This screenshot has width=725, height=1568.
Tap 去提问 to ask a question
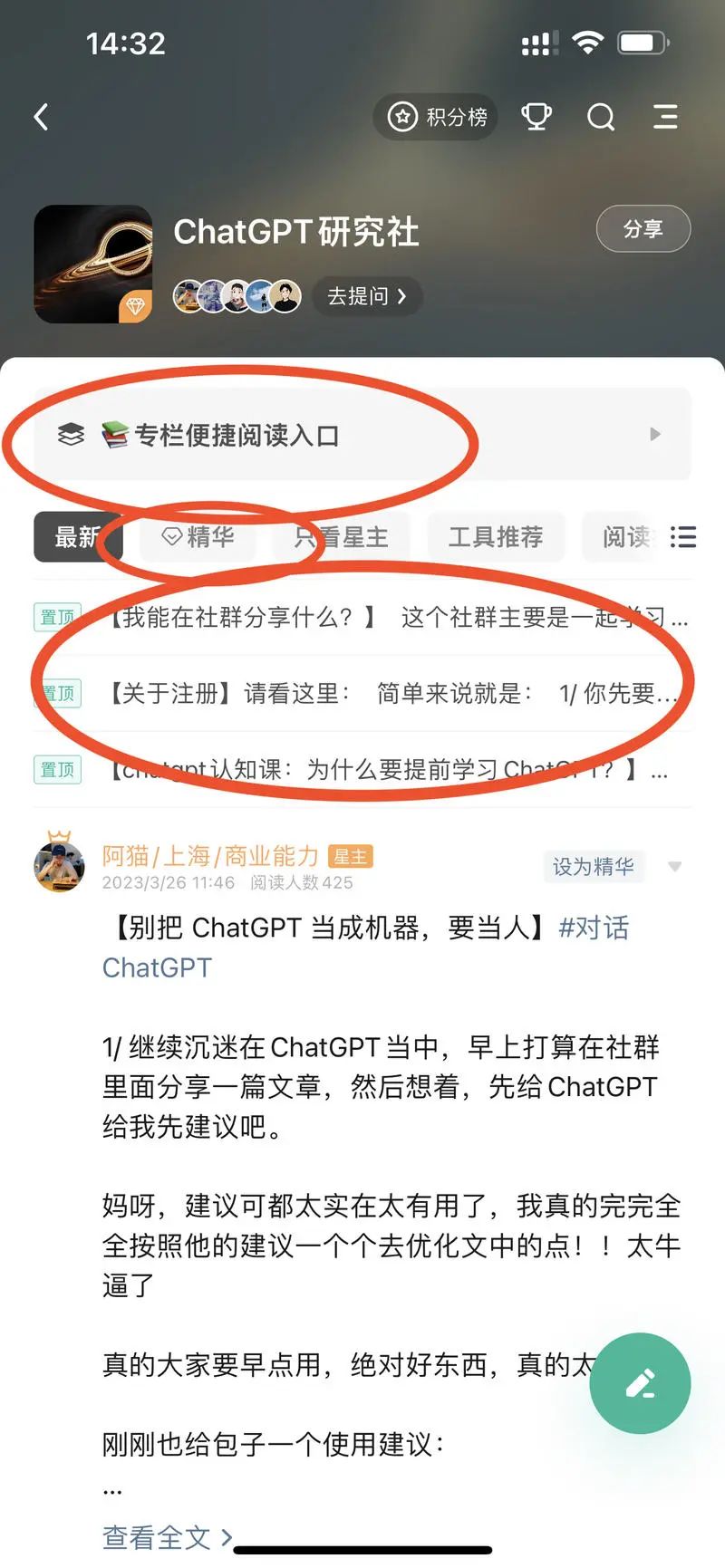tap(366, 296)
